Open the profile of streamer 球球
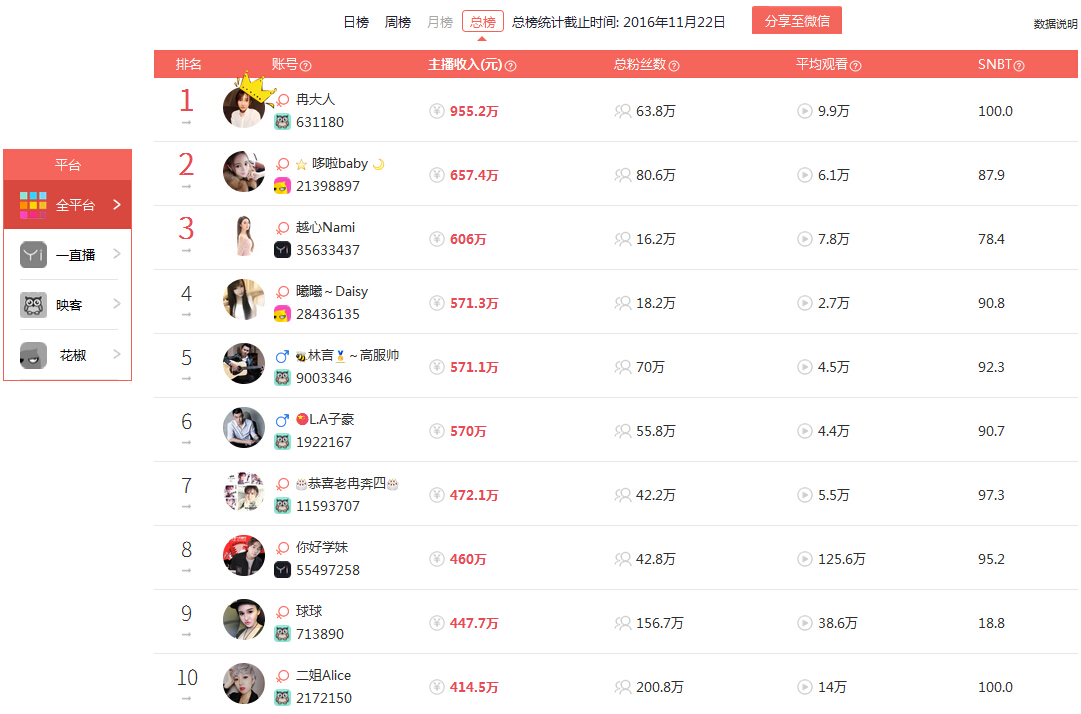The height and width of the screenshot is (714, 1081). tap(309, 612)
